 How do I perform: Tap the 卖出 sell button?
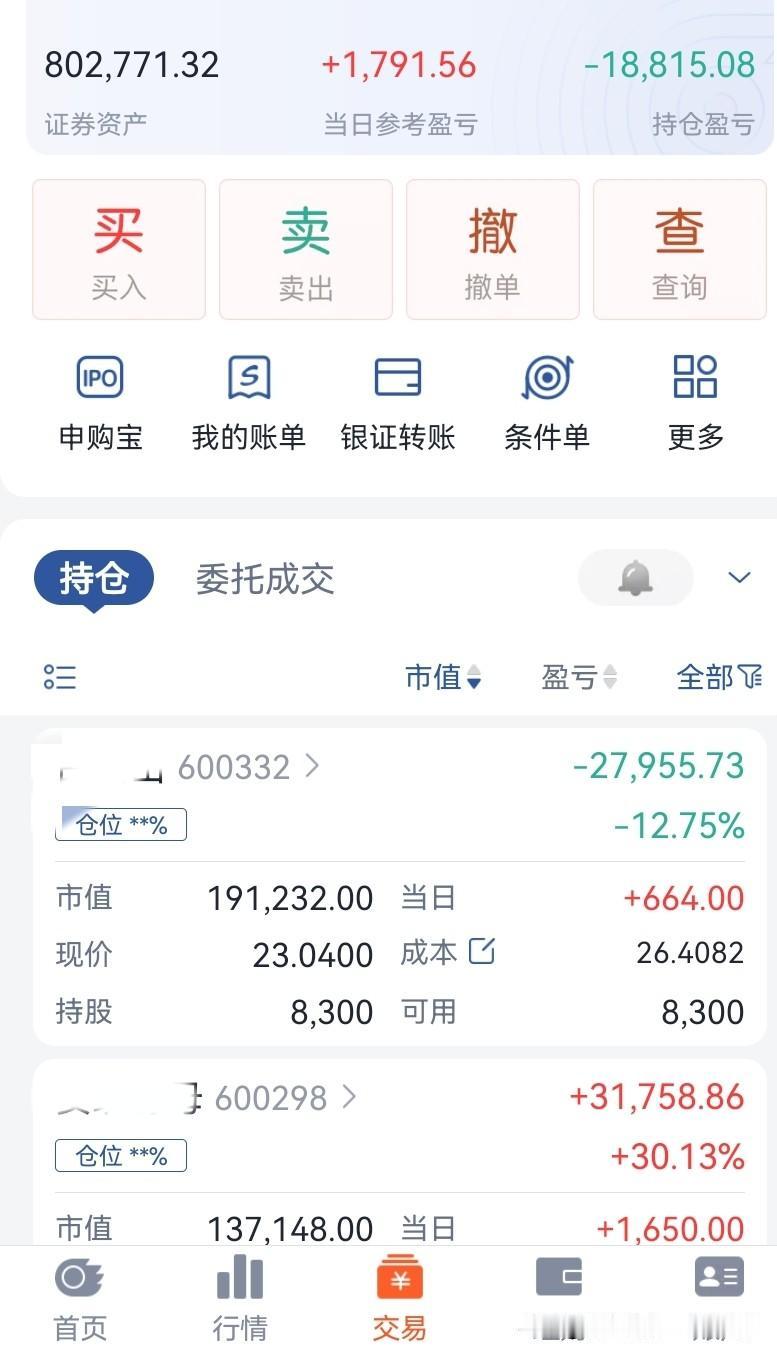pos(305,249)
